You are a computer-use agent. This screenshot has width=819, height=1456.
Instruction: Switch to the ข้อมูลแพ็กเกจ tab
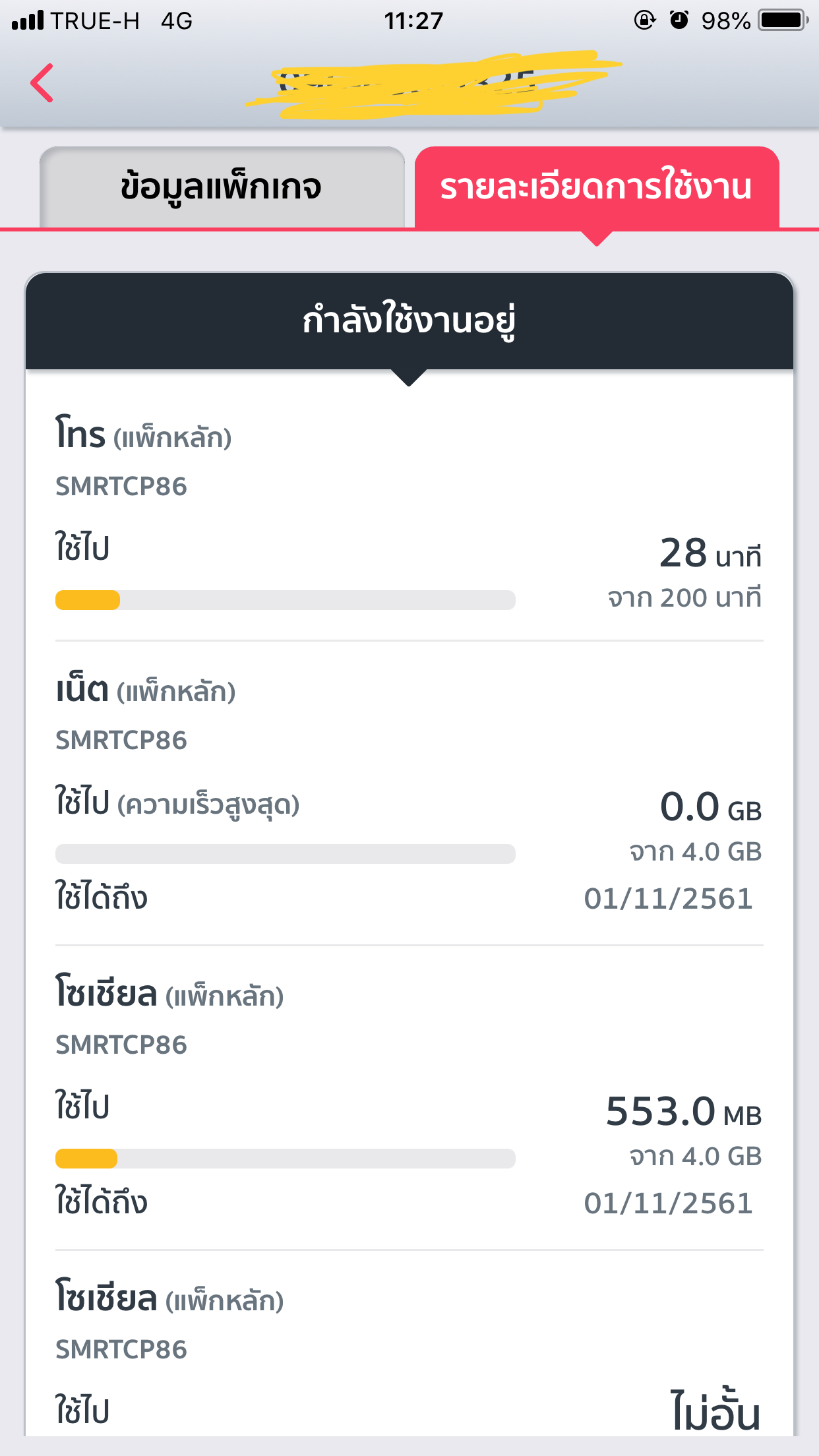tap(222, 188)
